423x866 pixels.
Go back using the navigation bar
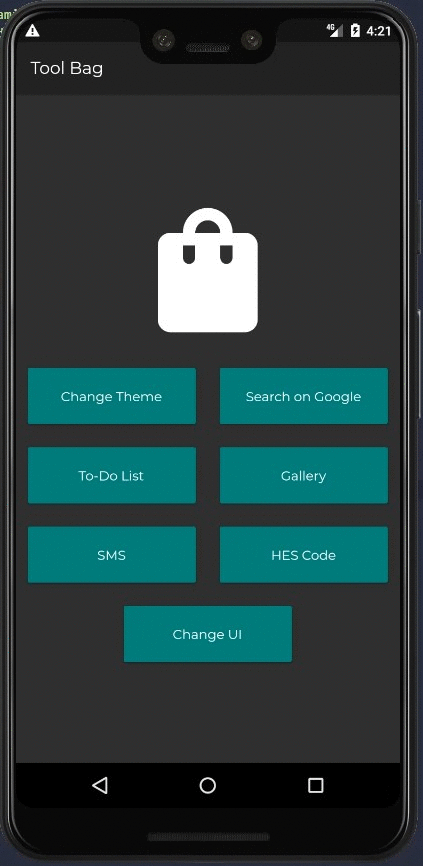pos(100,785)
